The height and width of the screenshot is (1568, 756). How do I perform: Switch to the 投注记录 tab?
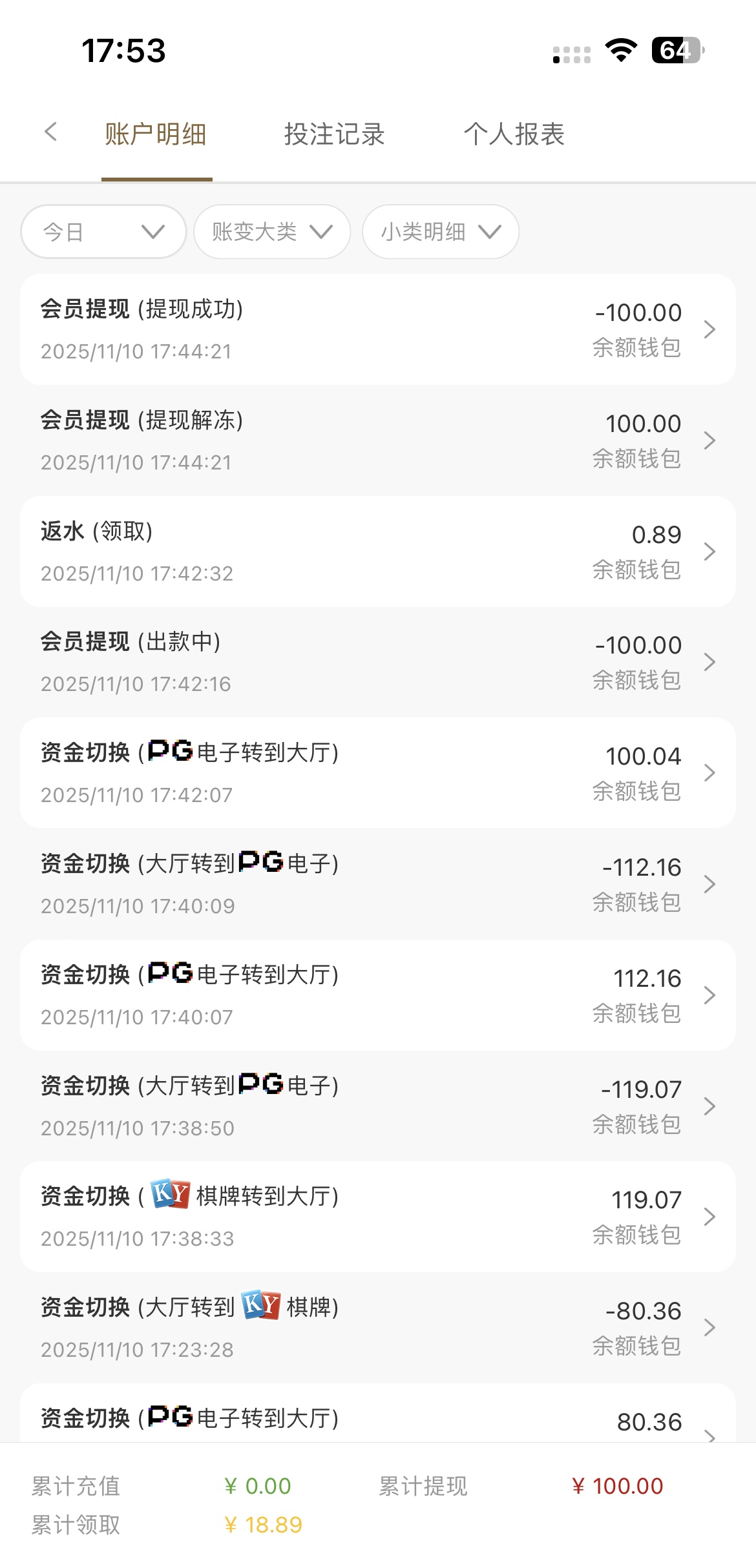pyautogui.click(x=334, y=134)
